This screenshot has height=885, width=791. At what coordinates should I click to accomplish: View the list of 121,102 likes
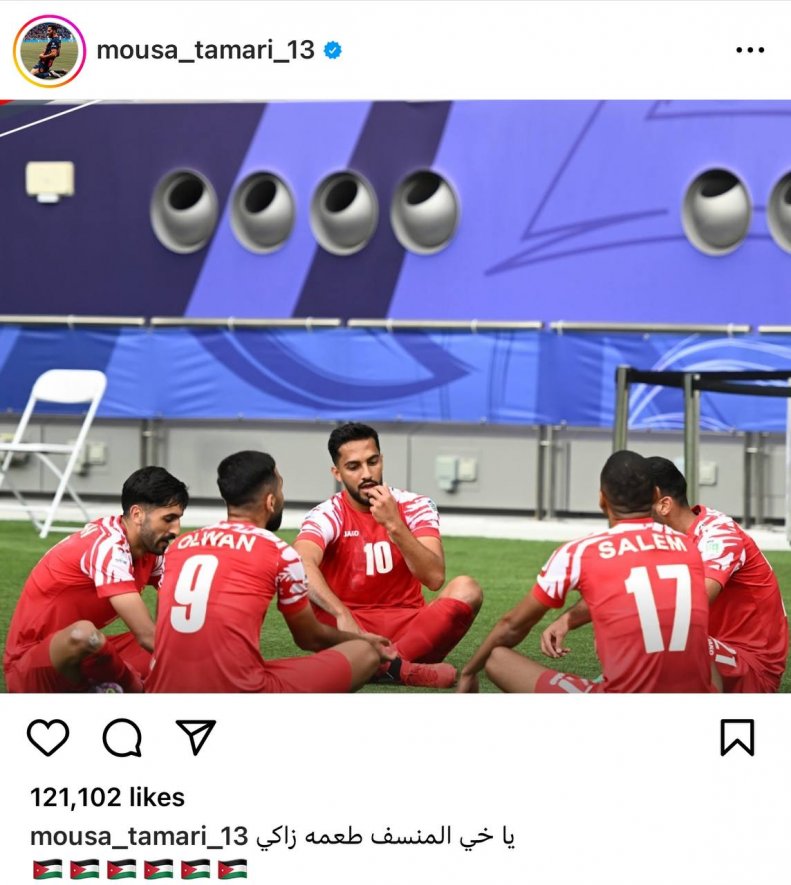108,797
